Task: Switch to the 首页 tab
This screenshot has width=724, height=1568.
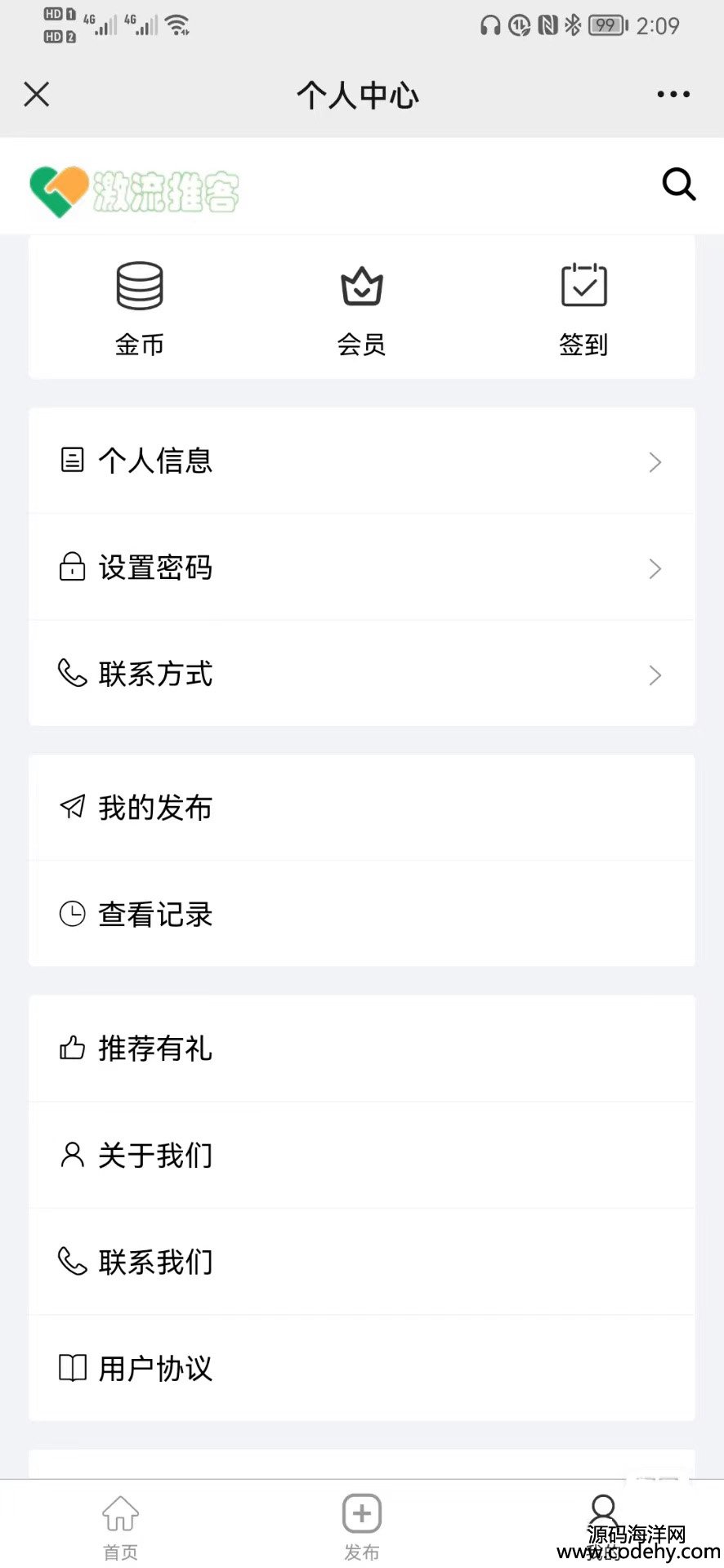Action: coord(120,1524)
